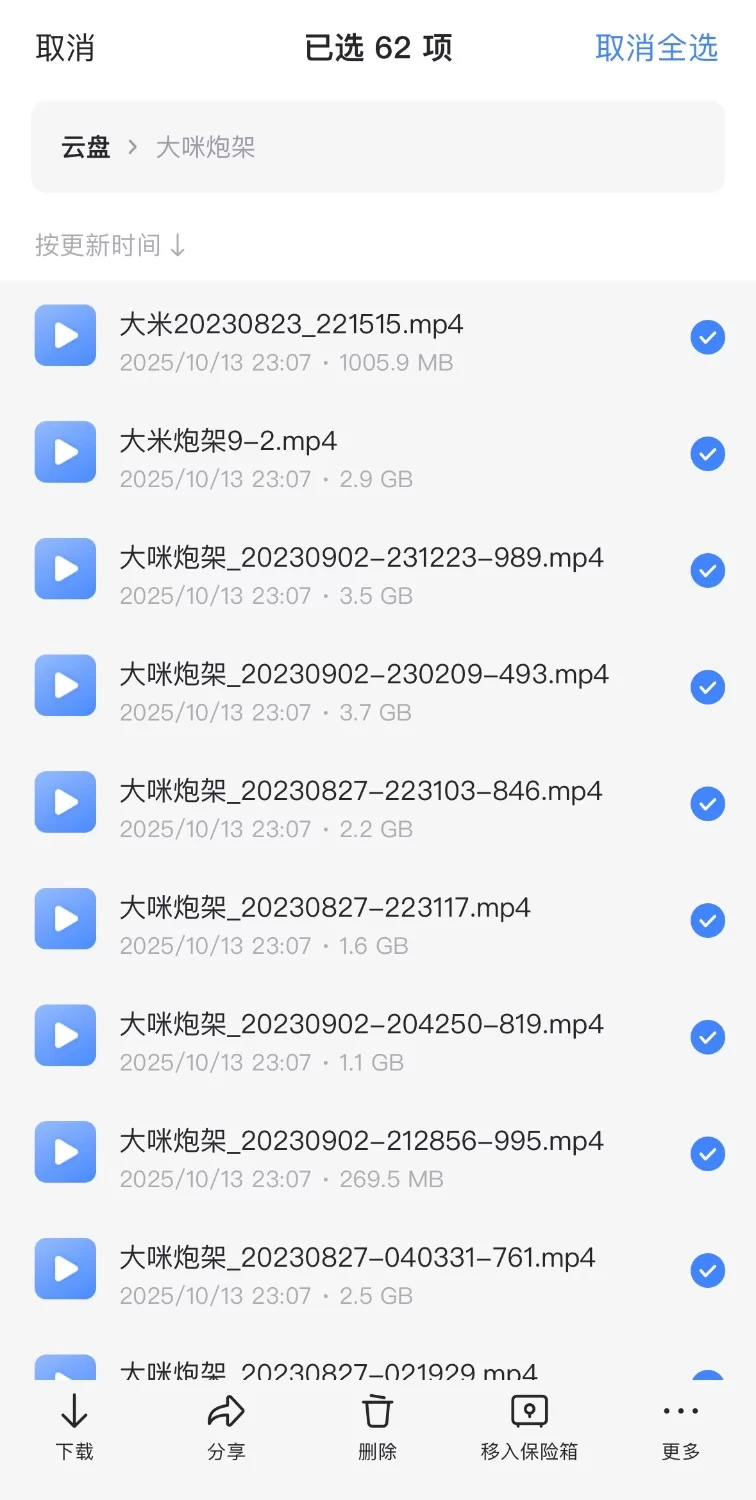756x1500 pixels.
Task: Uncheck 大咪炮架_20230827-040331-761.mp4
Action: (x=707, y=1271)
